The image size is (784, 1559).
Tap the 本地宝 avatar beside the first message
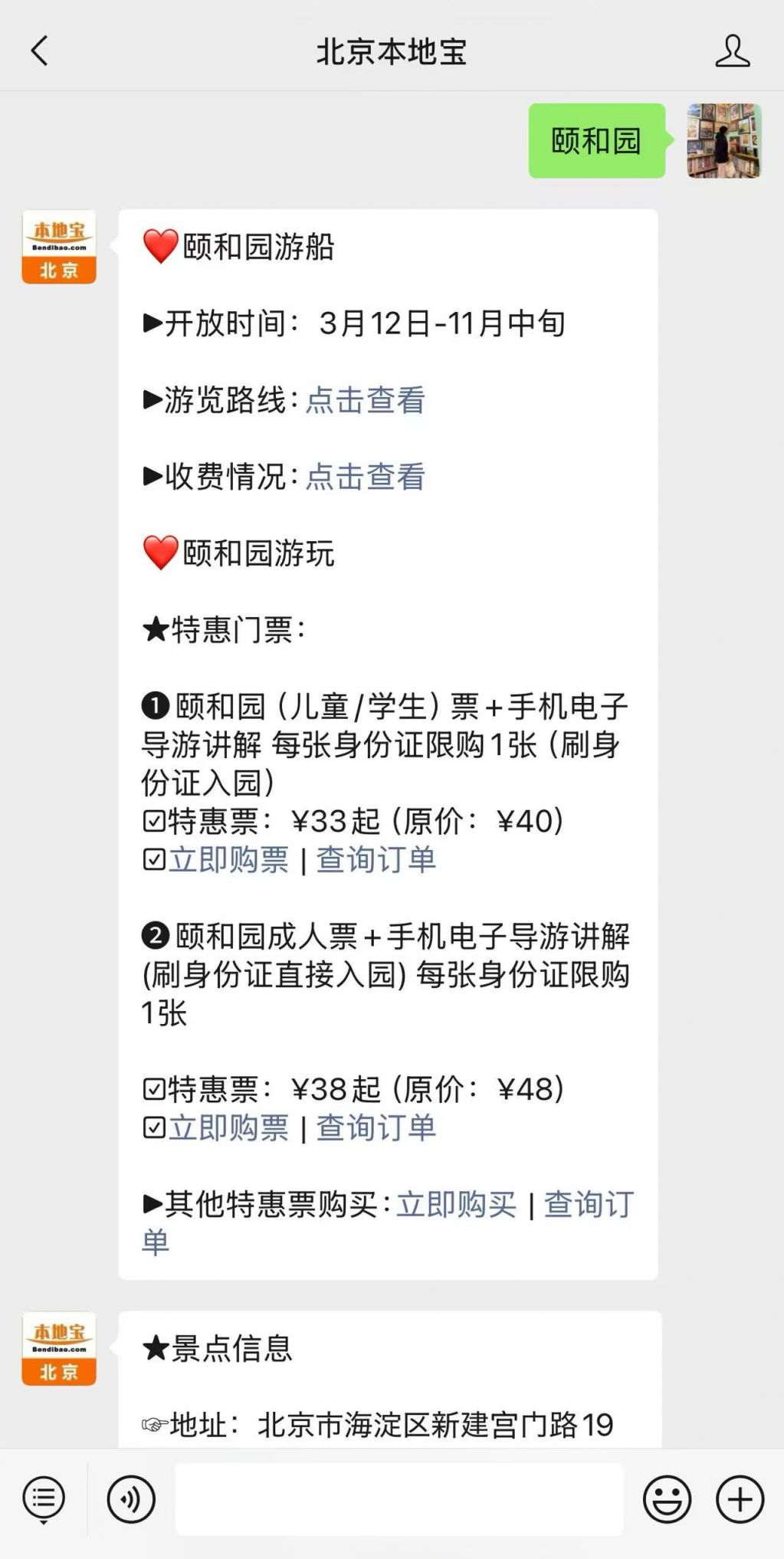[x=59, y=247]
